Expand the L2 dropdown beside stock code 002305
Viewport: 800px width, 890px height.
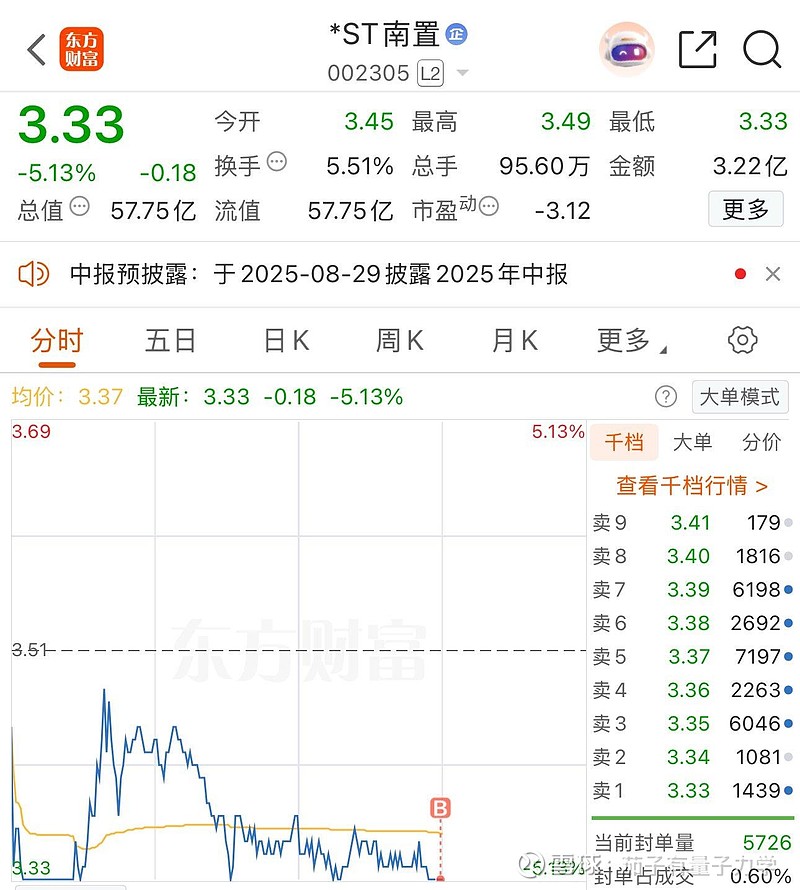tap(462, 72)
